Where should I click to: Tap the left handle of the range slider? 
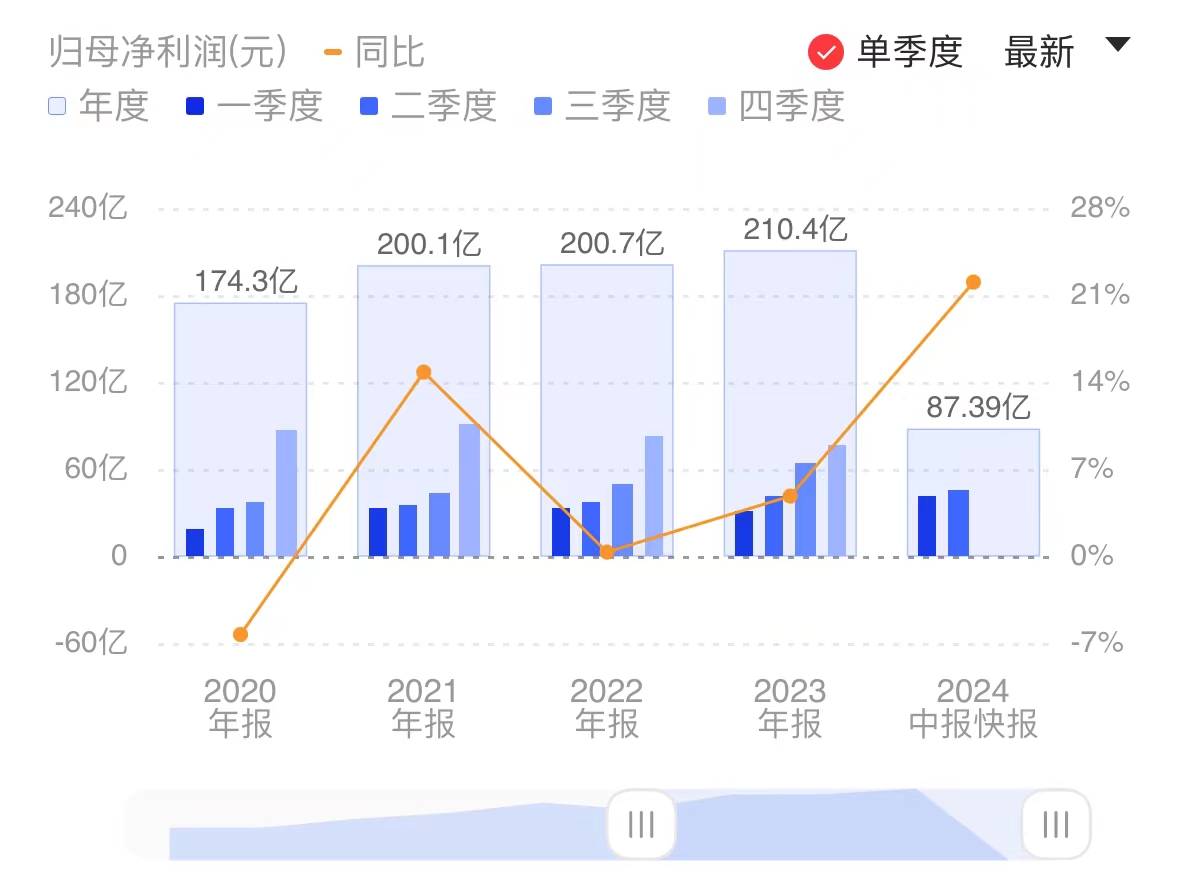[641, 825]
